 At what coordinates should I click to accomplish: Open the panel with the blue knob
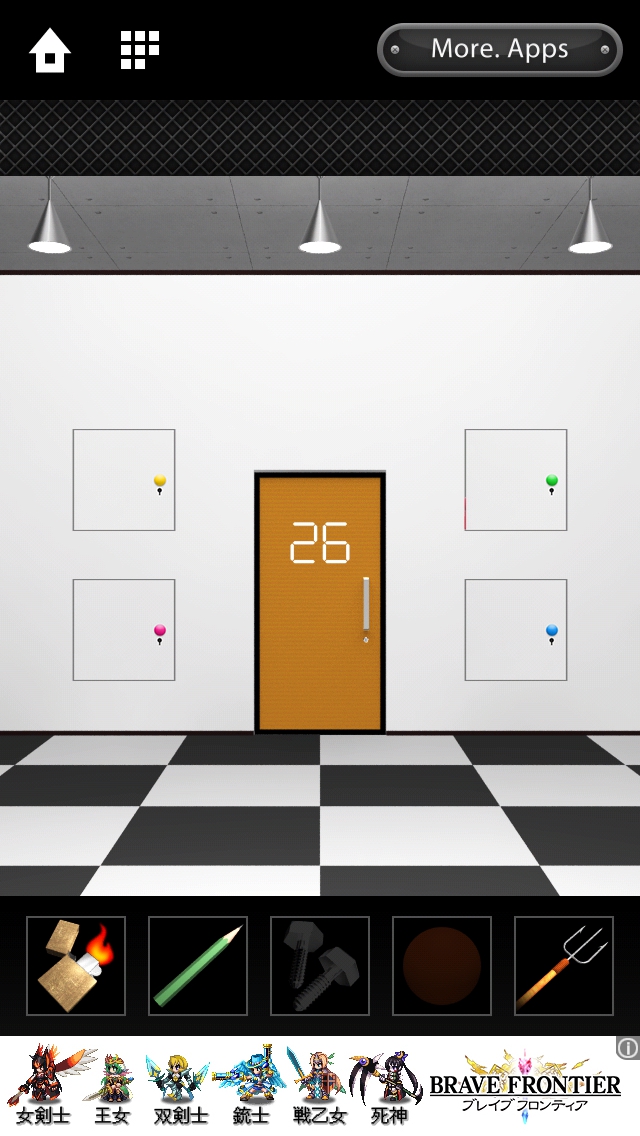point(515,630)
